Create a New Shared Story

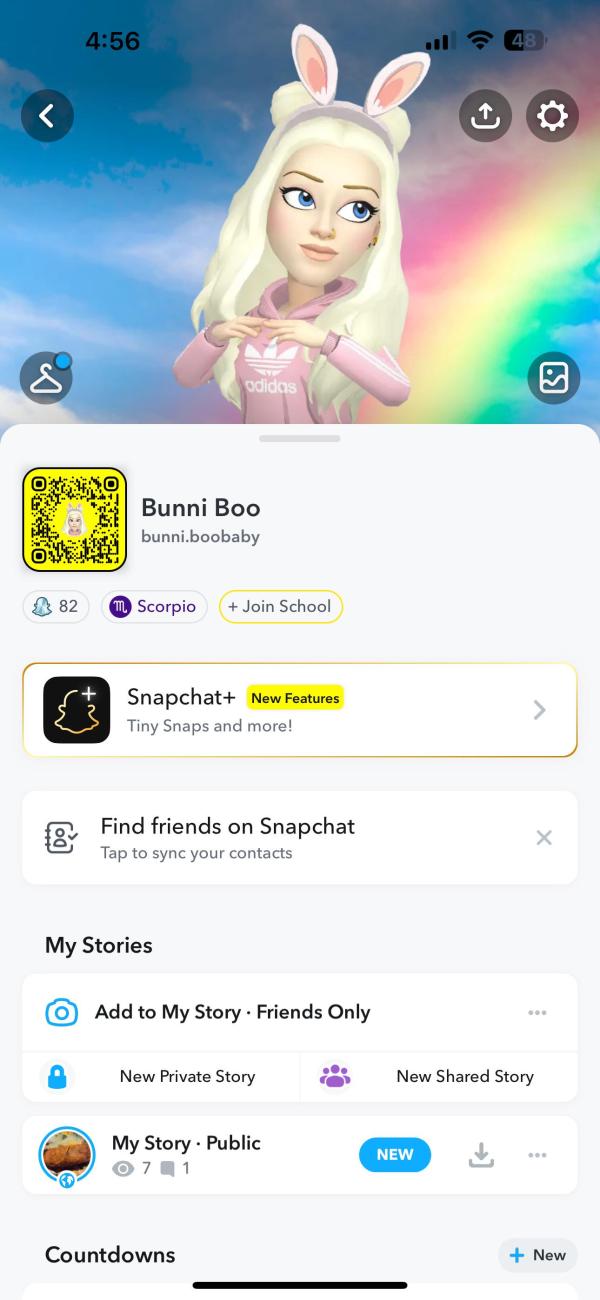tap(440, 1077)
